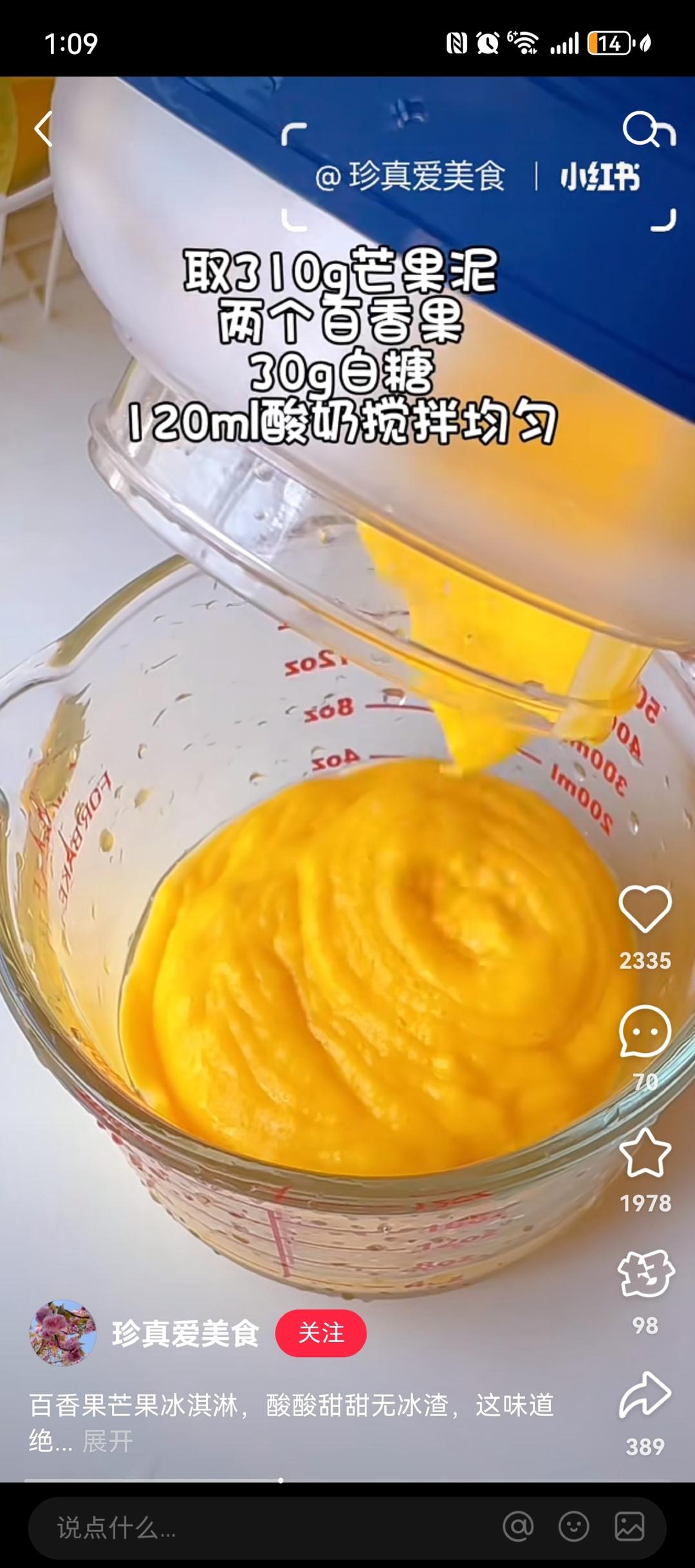695x1568 pixels.
Task: Attach a picture to the comment
Action: (629, 1527)
